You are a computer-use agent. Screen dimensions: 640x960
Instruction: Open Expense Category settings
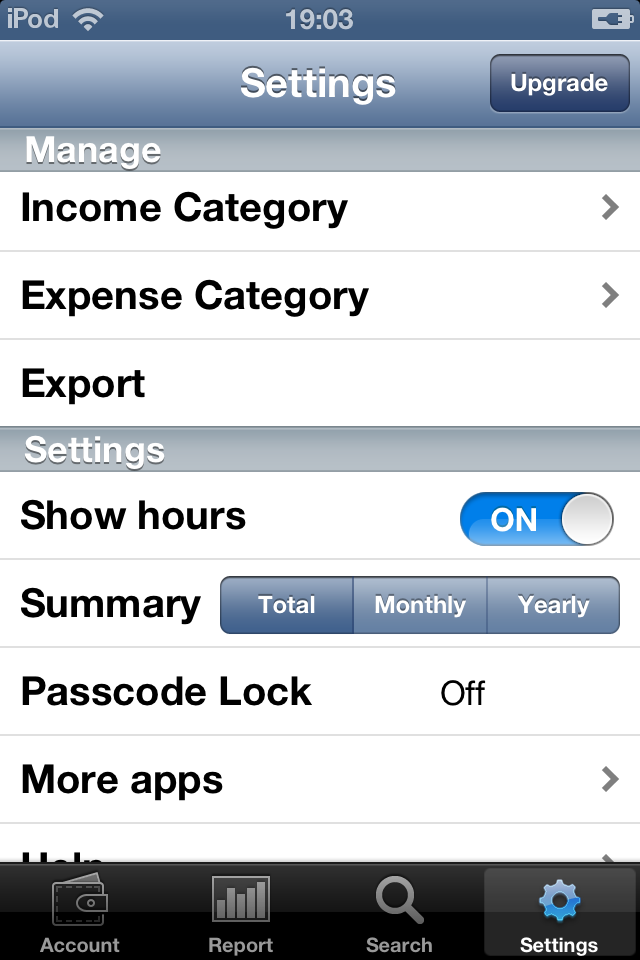click(320, 296)
